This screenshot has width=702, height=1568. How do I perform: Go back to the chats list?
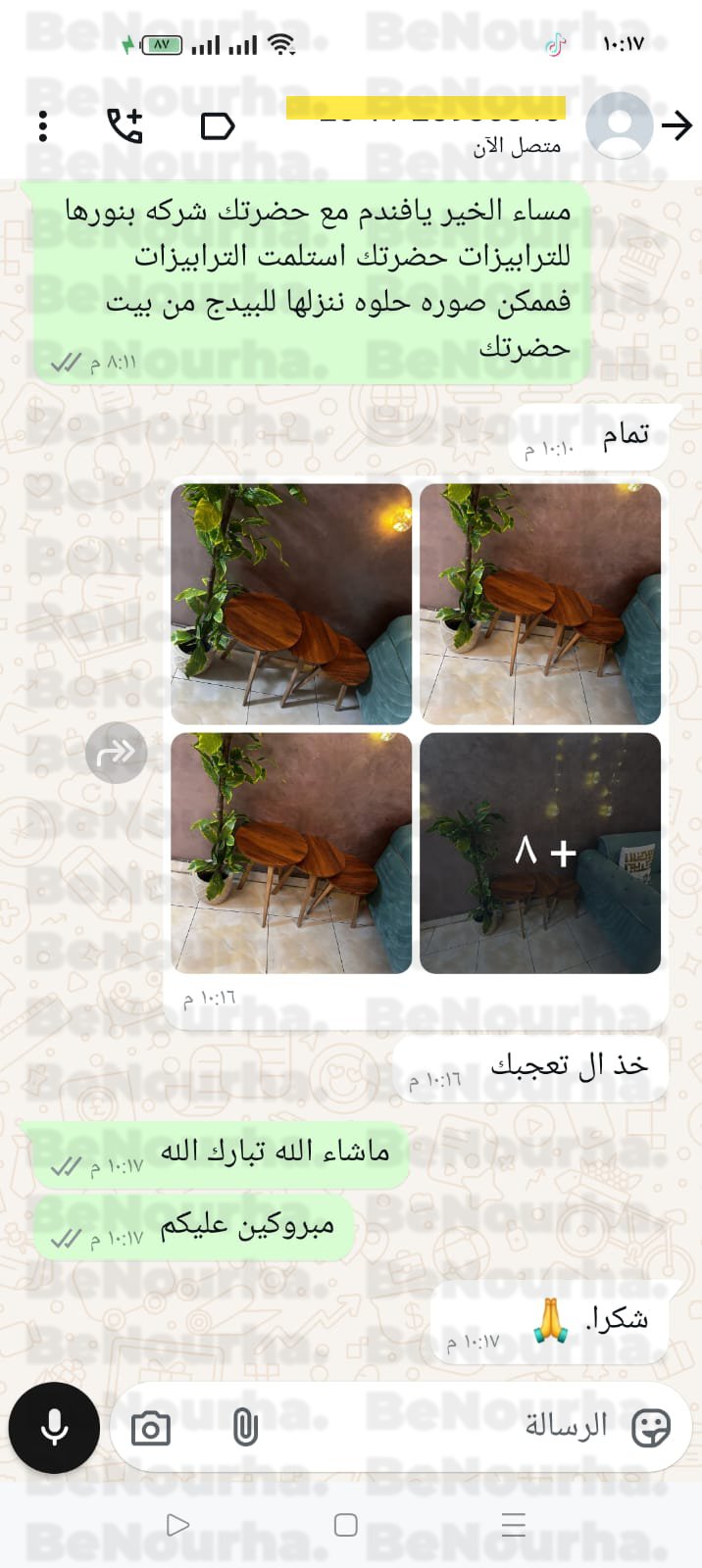(x=677, y=125)
